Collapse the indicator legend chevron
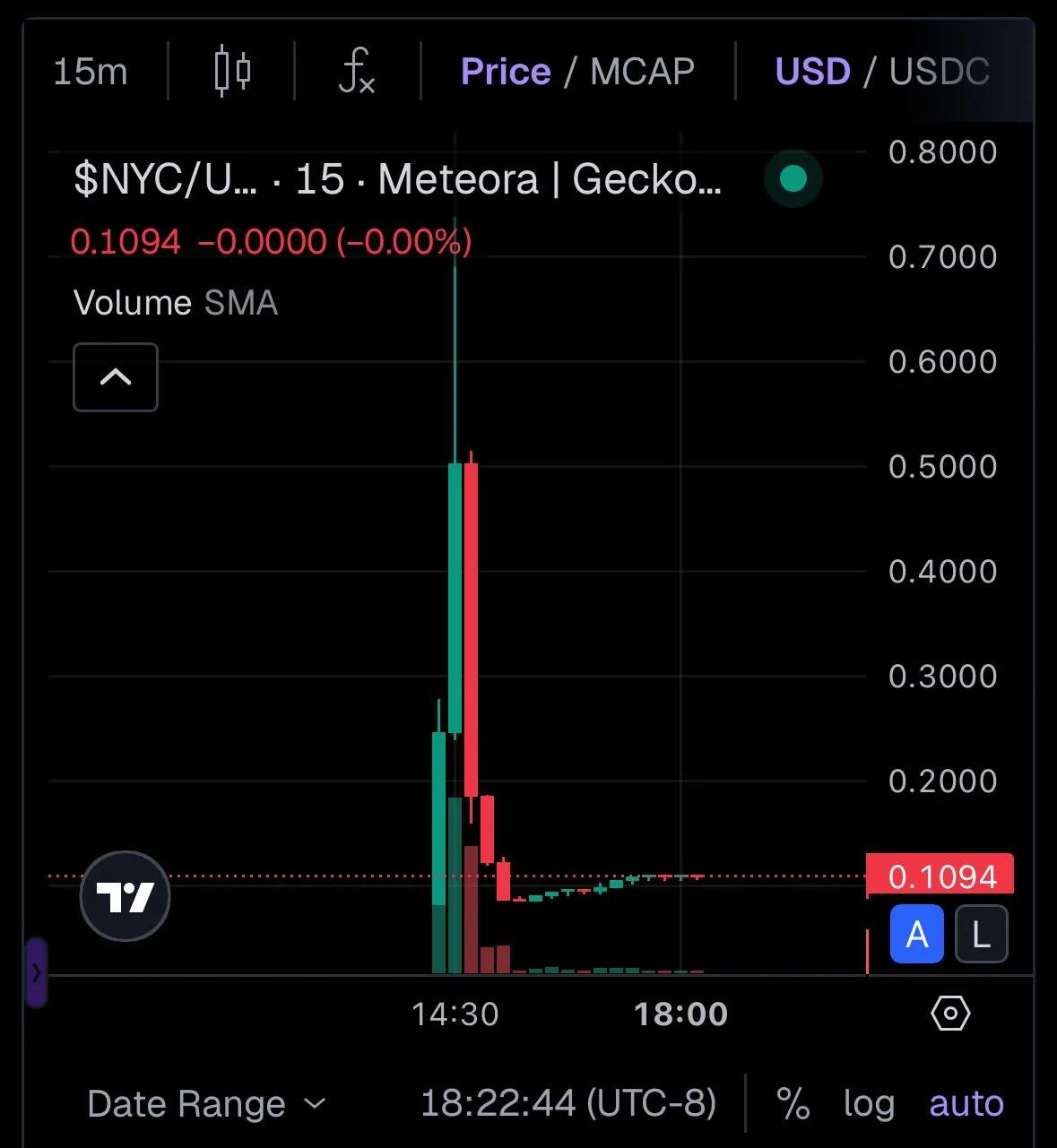The image size is (1057, 1148). point(116,377)
